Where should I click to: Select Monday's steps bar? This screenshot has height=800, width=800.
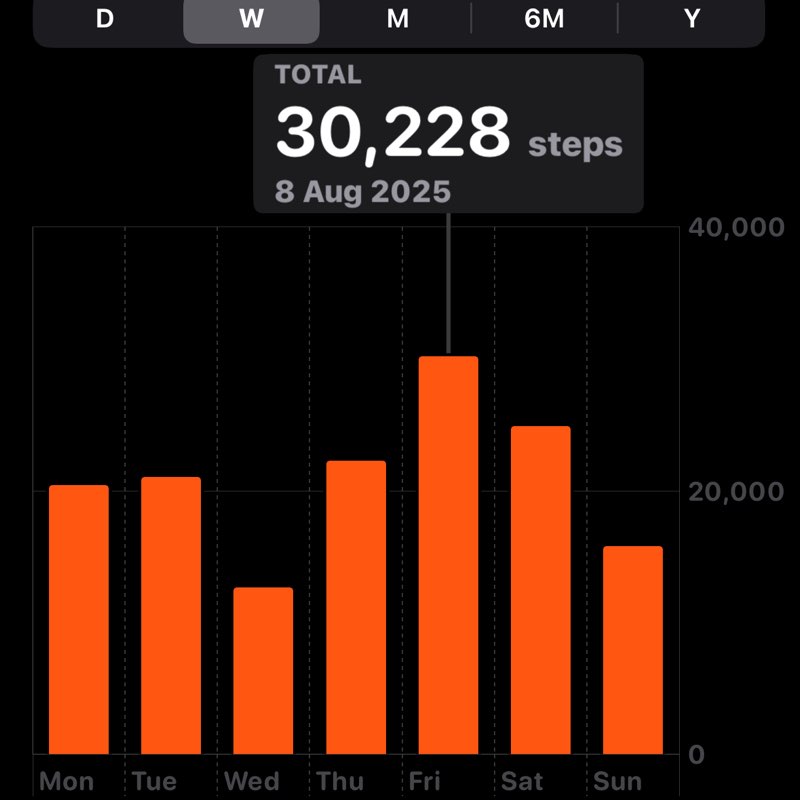coord(79,620)
